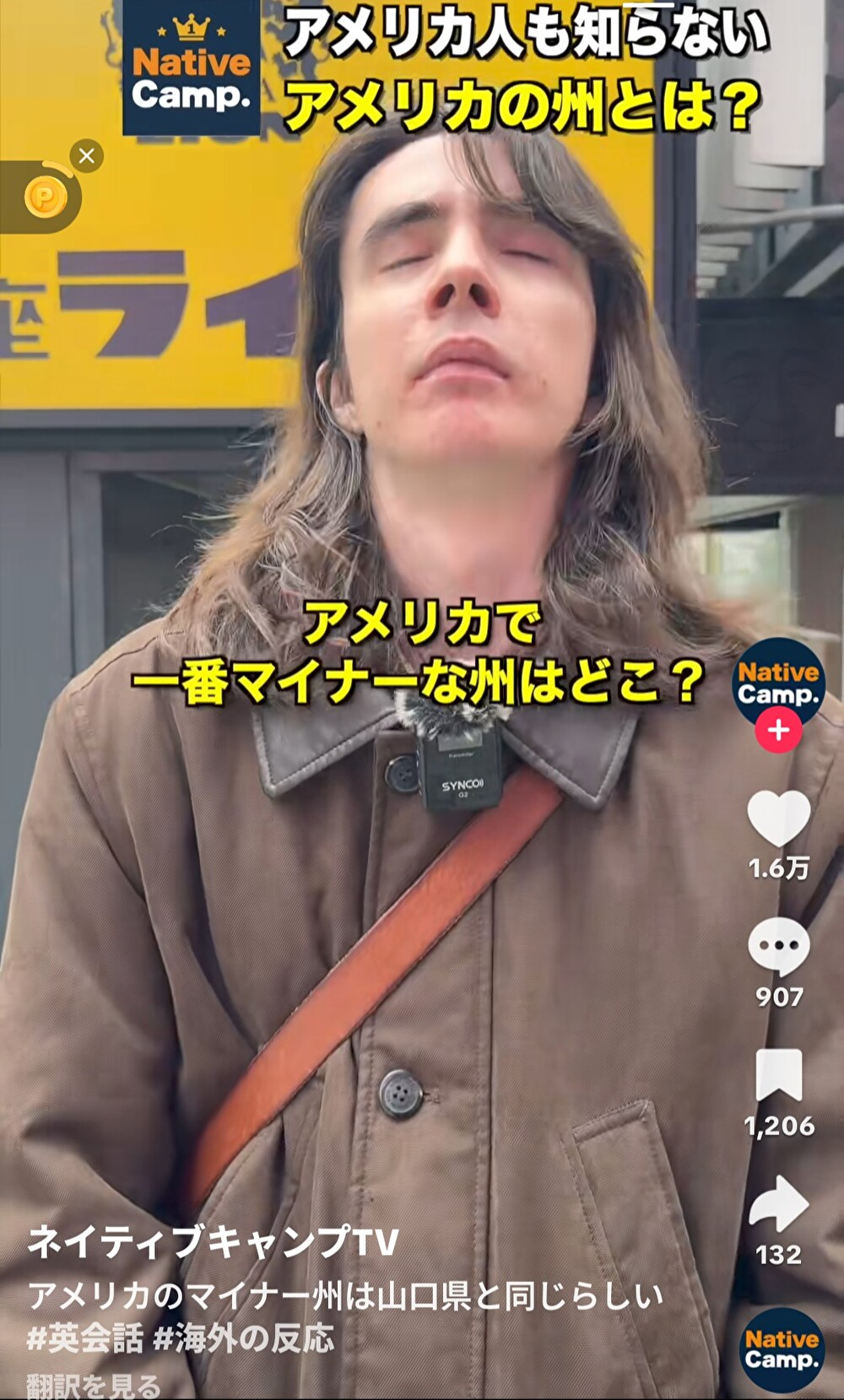Open Native Camp profile avatar
Viewport: 844px width, 1400px height.
point(777,681)
